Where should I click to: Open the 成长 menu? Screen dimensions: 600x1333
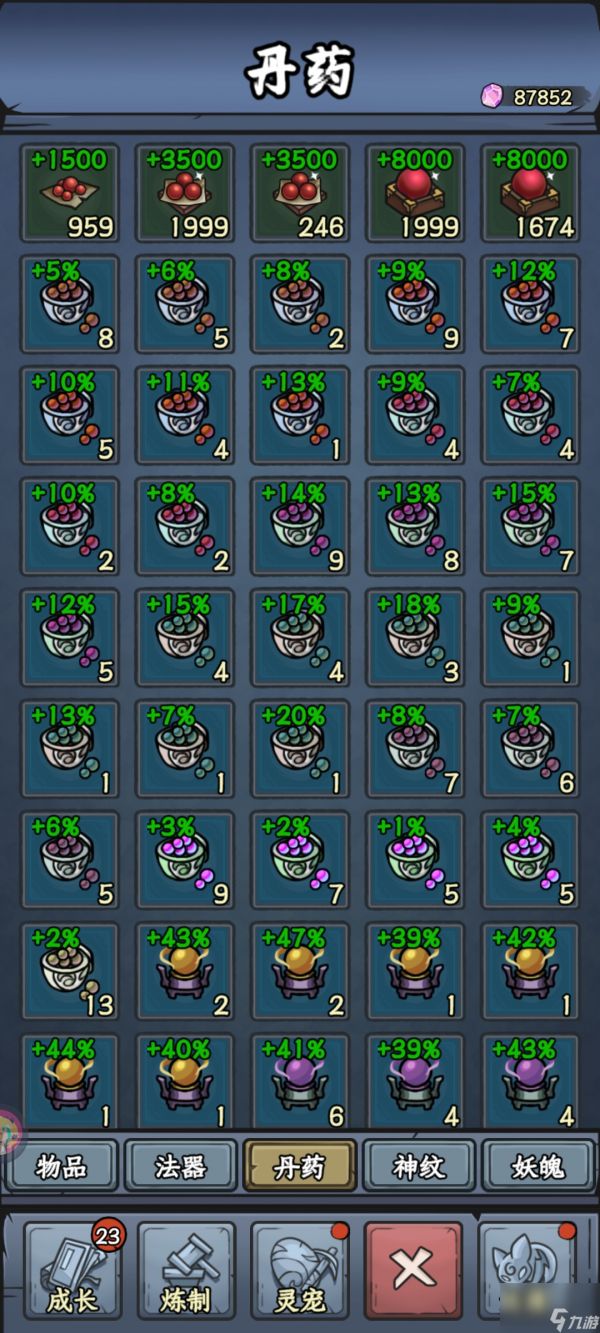click(x=72, y=1270)
